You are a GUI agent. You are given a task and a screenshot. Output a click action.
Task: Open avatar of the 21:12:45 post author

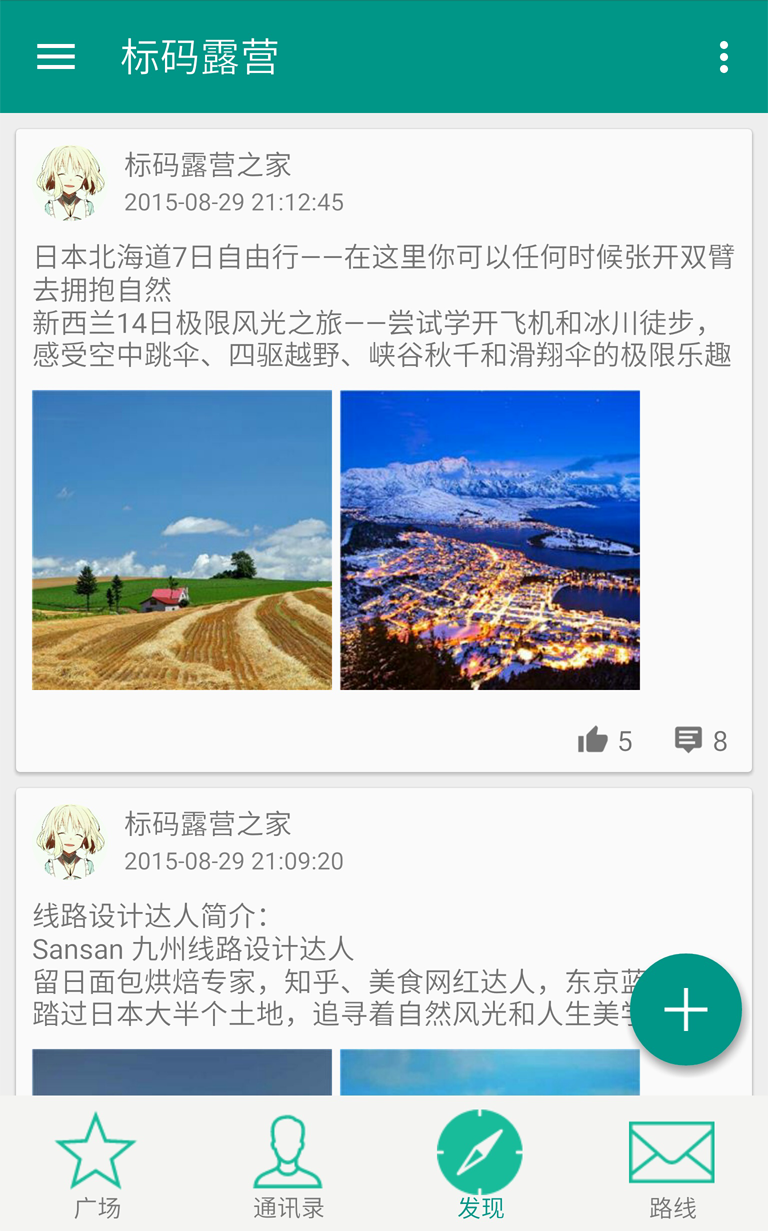(70, 183)
